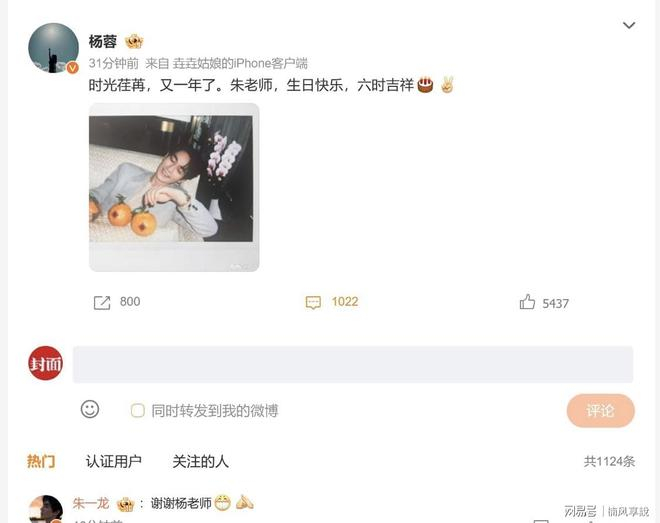The height and width of the screenshot is (523, 660).
Task: View the attached photo in the post
Action: 174,187
